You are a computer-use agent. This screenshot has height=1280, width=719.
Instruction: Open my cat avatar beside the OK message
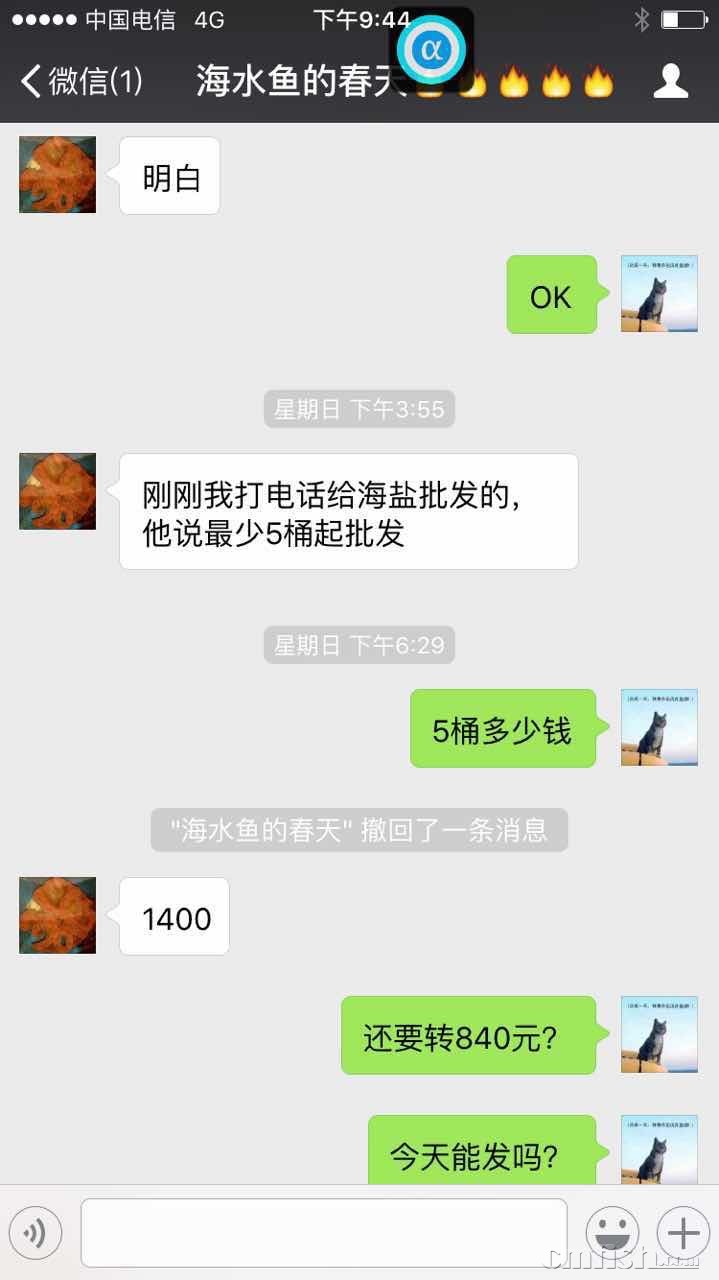659,294
